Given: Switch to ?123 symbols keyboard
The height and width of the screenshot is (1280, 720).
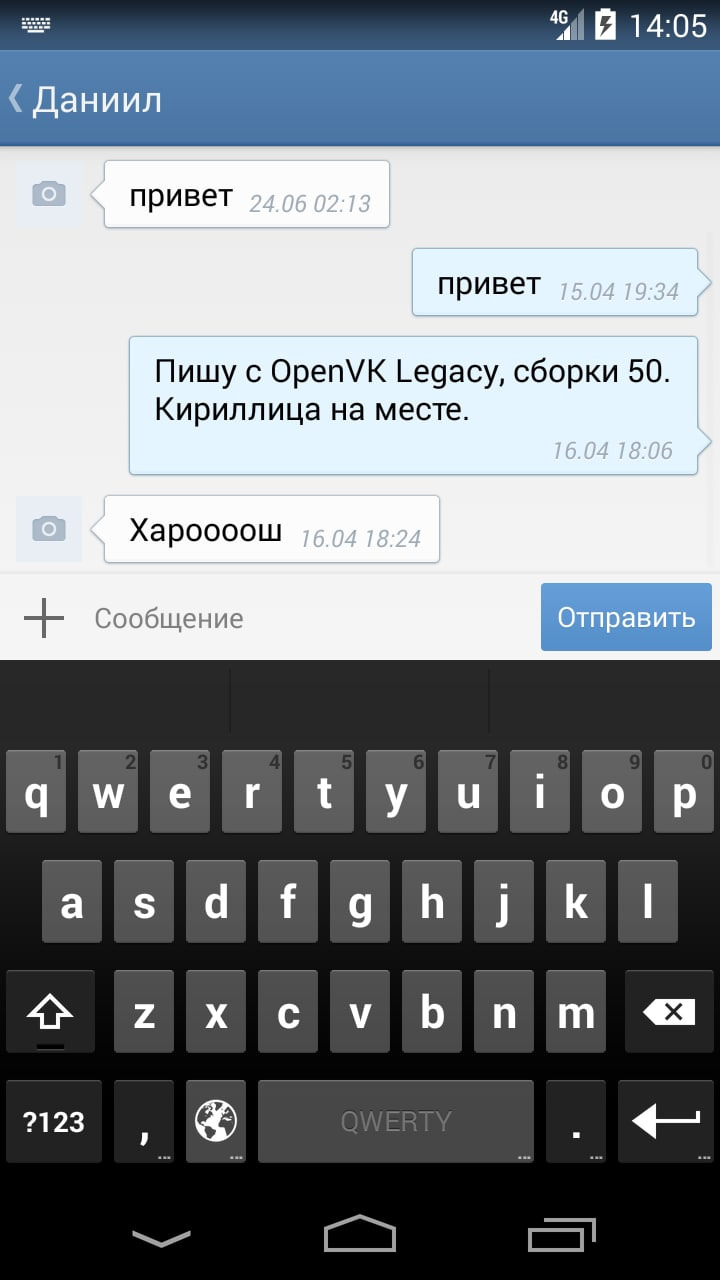Looking at the screenshot, I should (54, 1121).
